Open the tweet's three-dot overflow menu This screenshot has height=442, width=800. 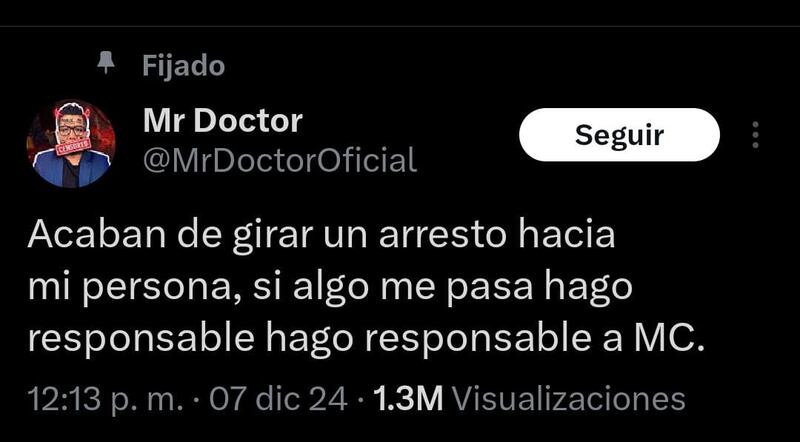755,135
